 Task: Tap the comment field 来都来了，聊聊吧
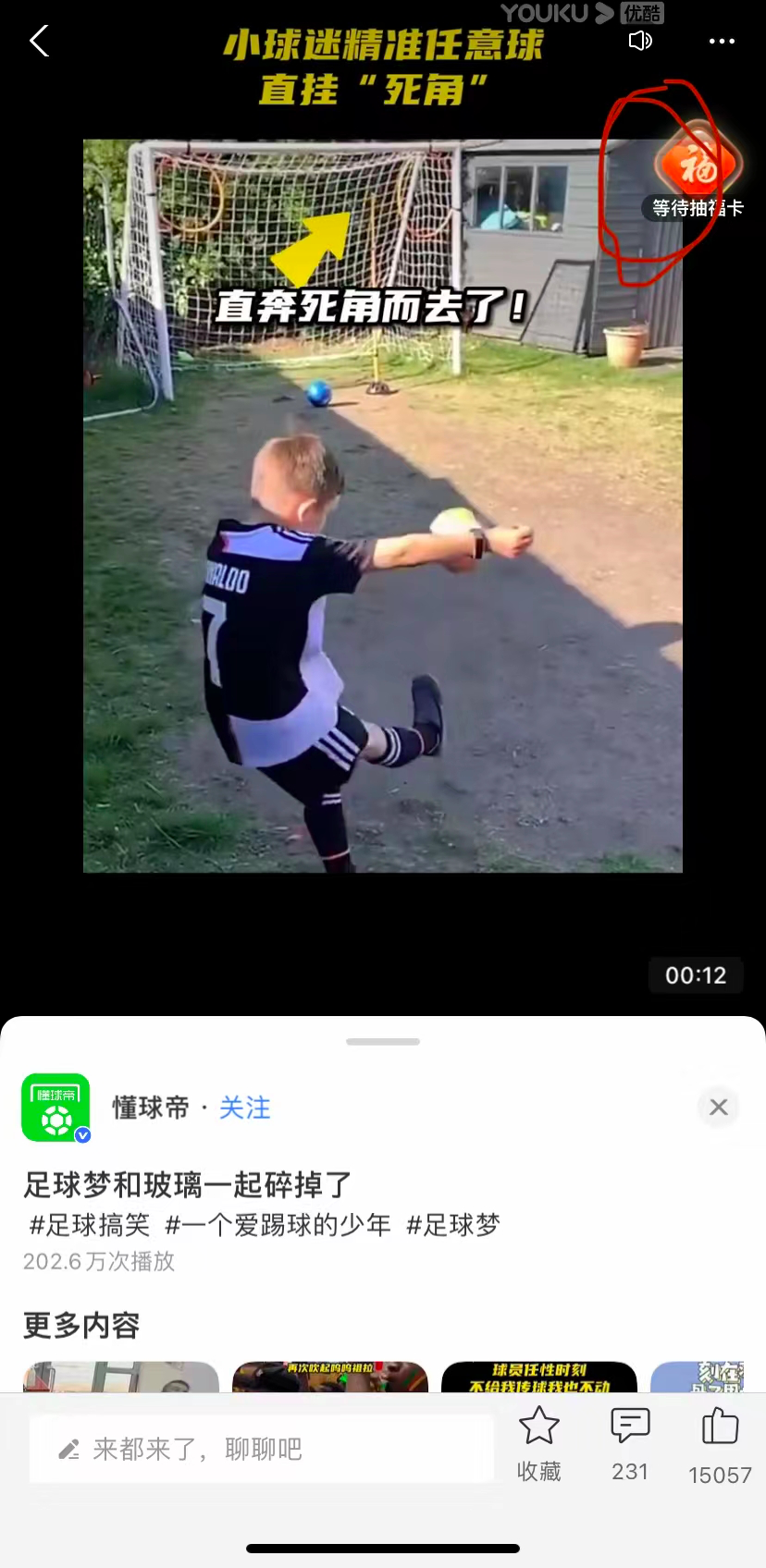tap(261, 1450)
